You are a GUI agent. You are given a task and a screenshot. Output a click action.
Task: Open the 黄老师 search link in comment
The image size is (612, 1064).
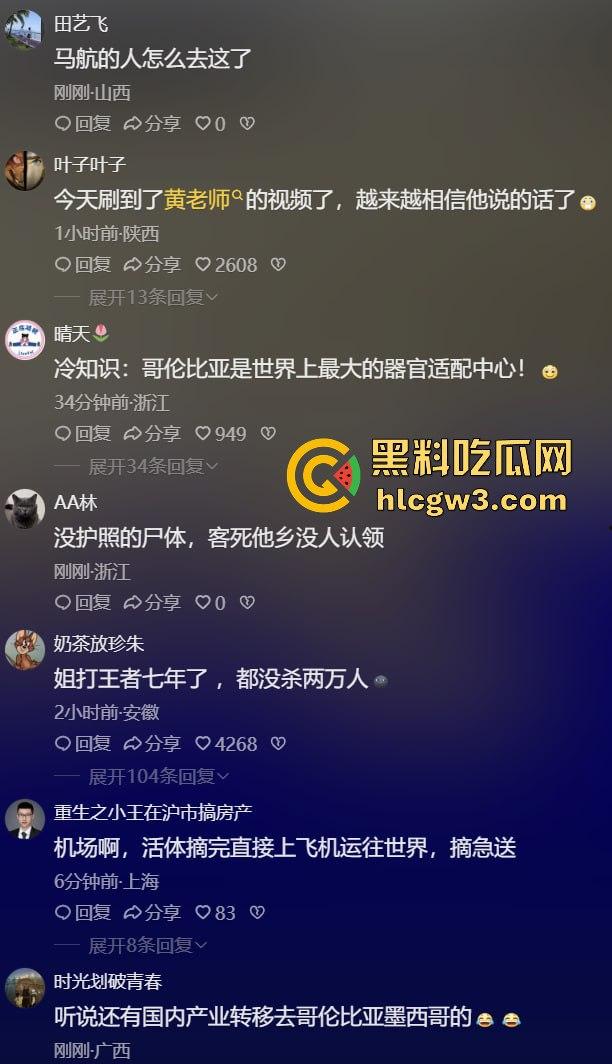pos(204,200)
